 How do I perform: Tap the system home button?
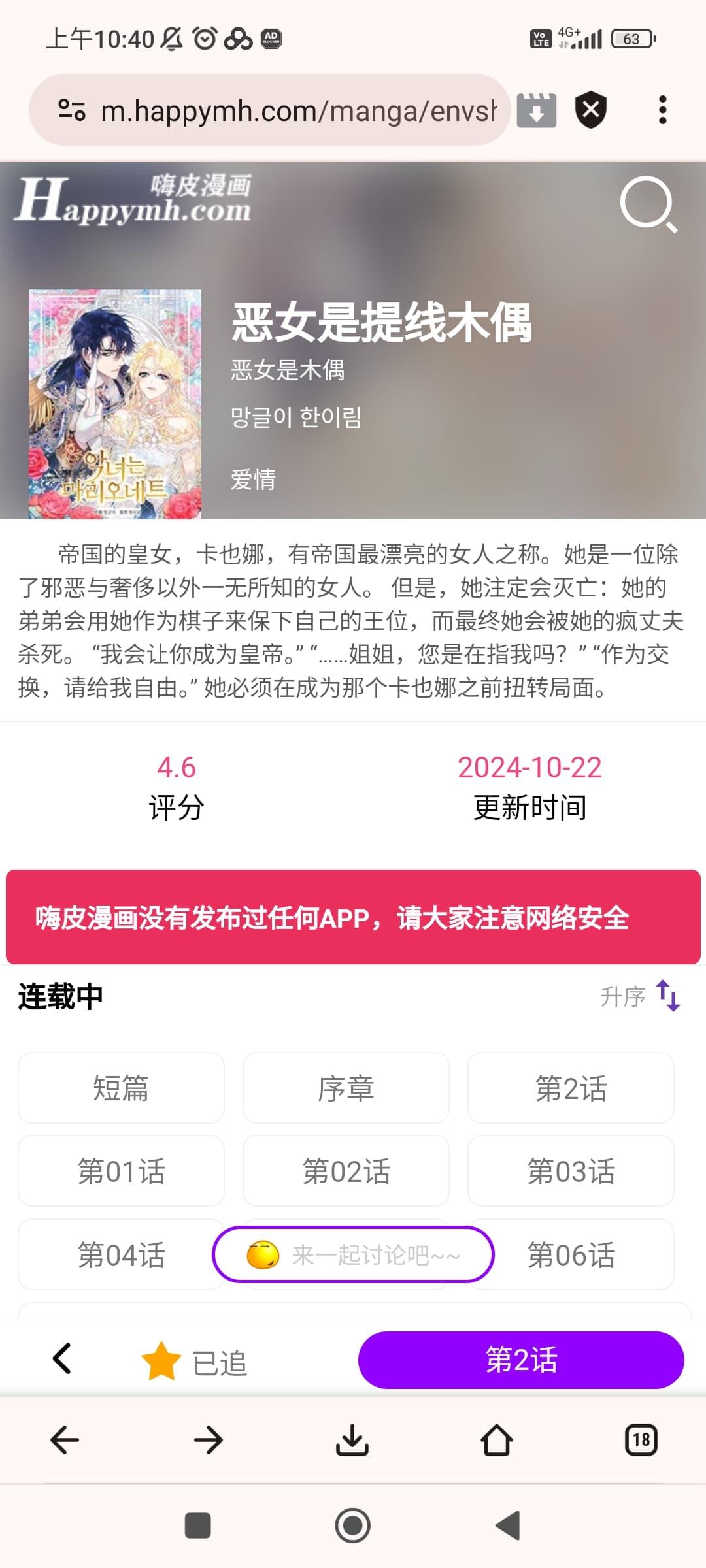(x=353, y=1526)
